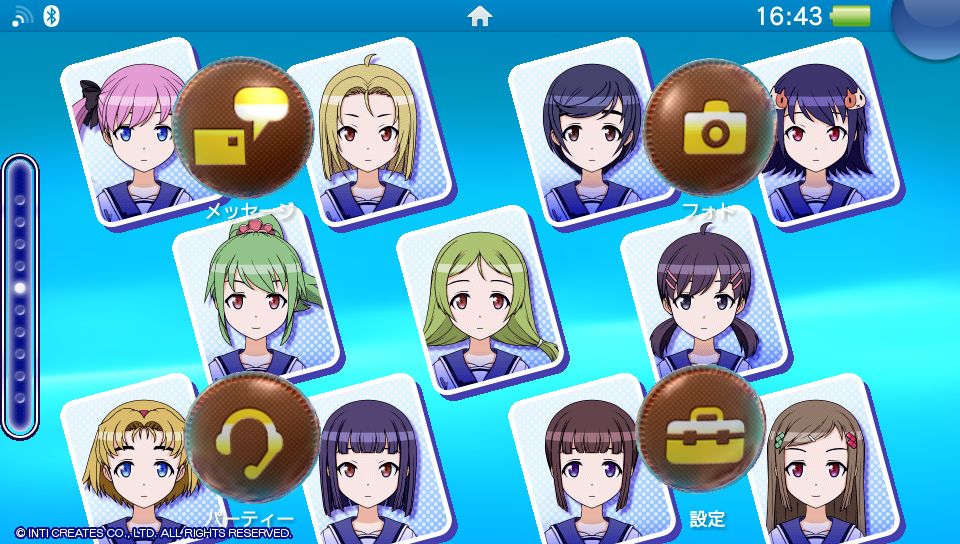Open the メッセージ (Messages) app

[243, 127]
